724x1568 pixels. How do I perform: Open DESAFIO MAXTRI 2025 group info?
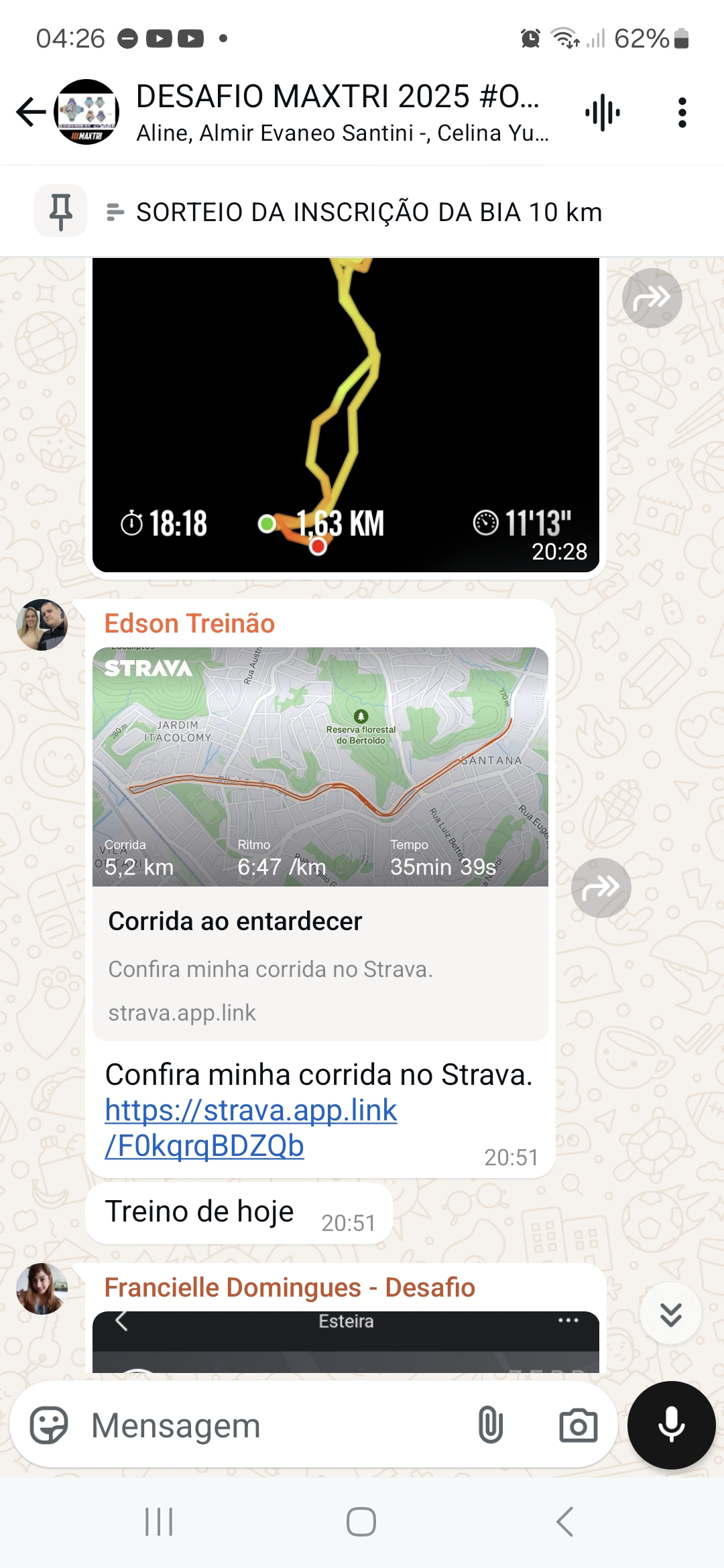point(343,112)
